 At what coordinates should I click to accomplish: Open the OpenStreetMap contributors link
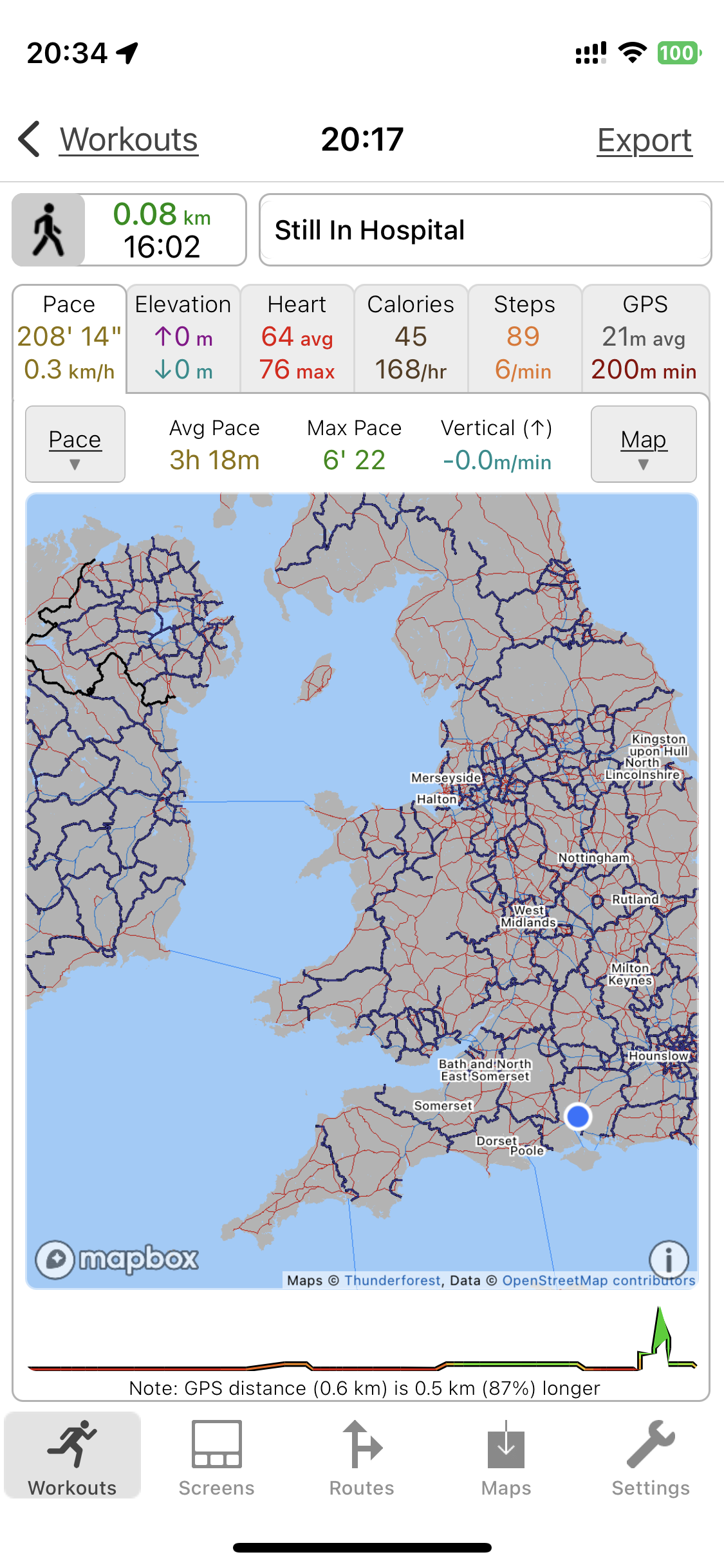coord(599,1280)
